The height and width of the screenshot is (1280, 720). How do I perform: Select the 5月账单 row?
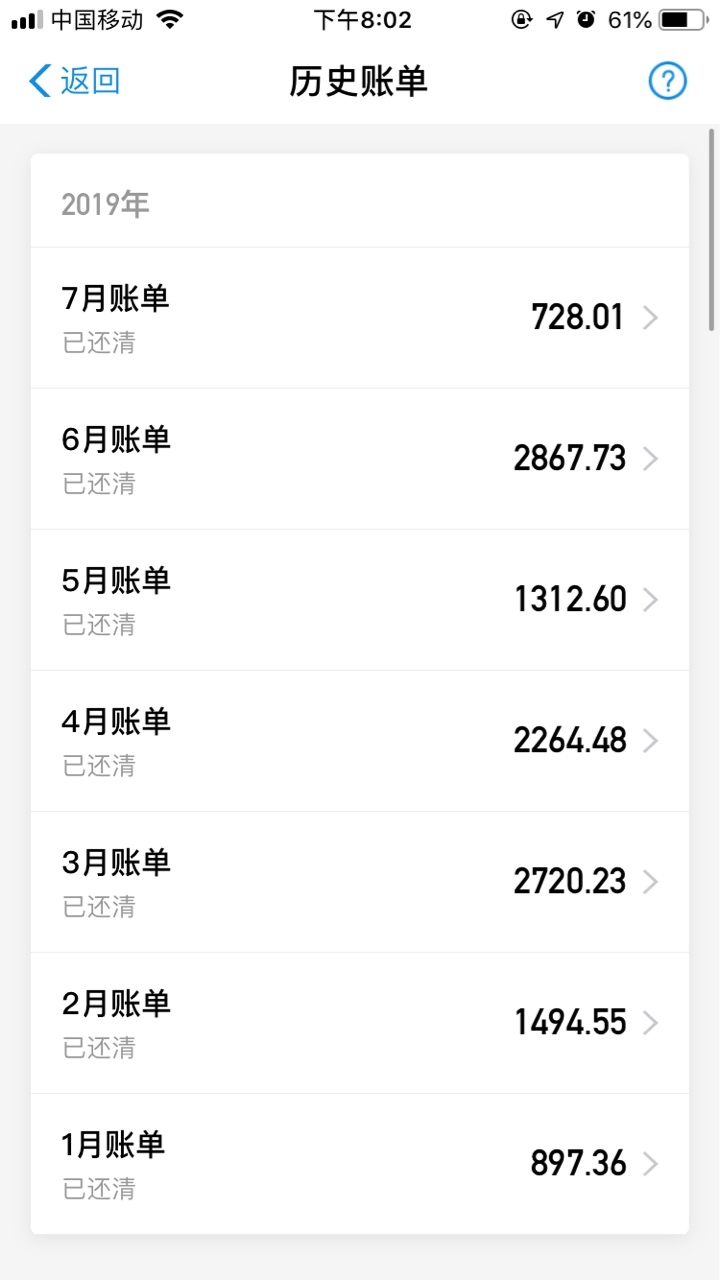(x=360, y=600)
